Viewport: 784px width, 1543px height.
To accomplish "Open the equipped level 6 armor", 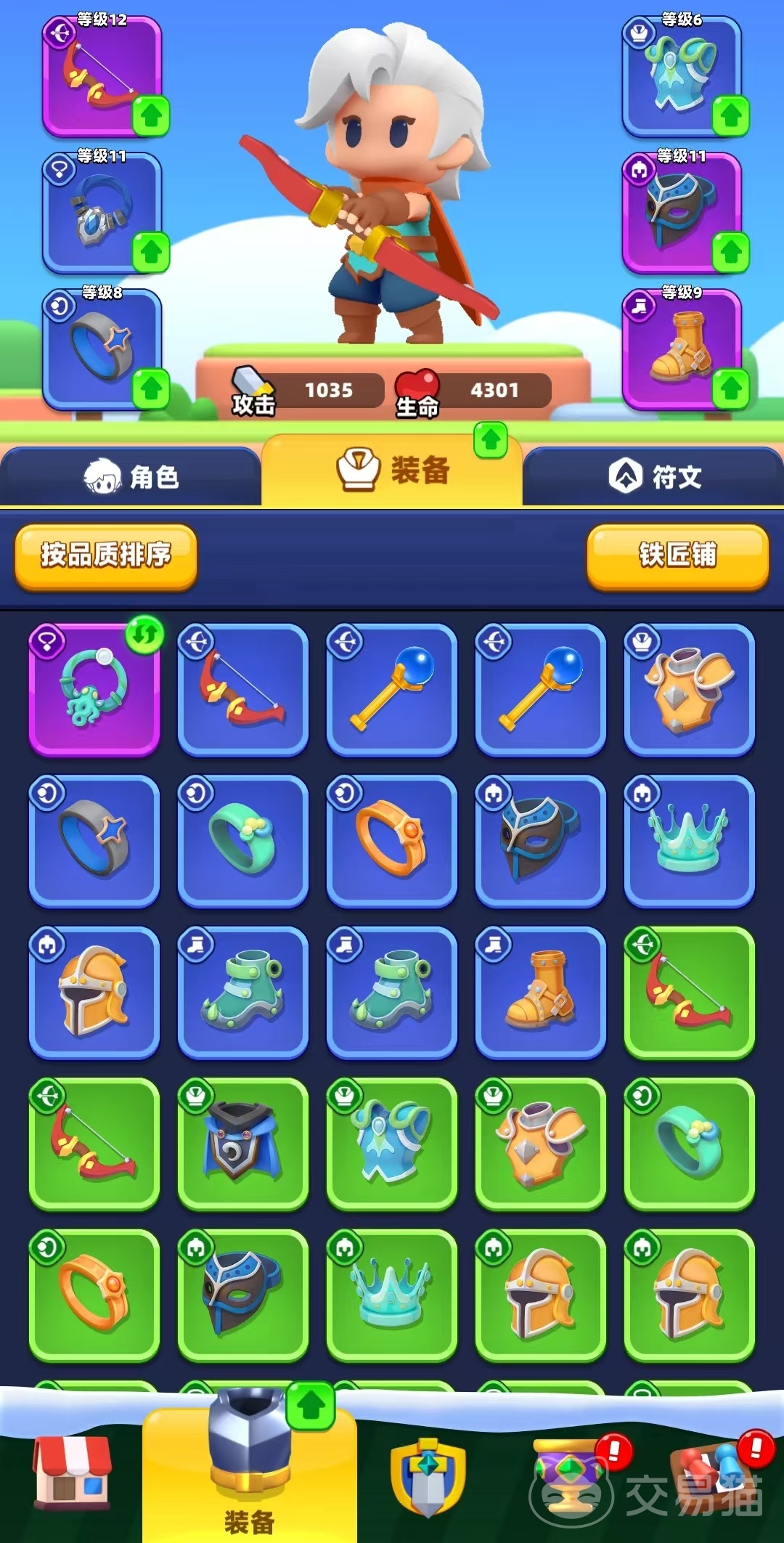I will click(x=682, y=76).
